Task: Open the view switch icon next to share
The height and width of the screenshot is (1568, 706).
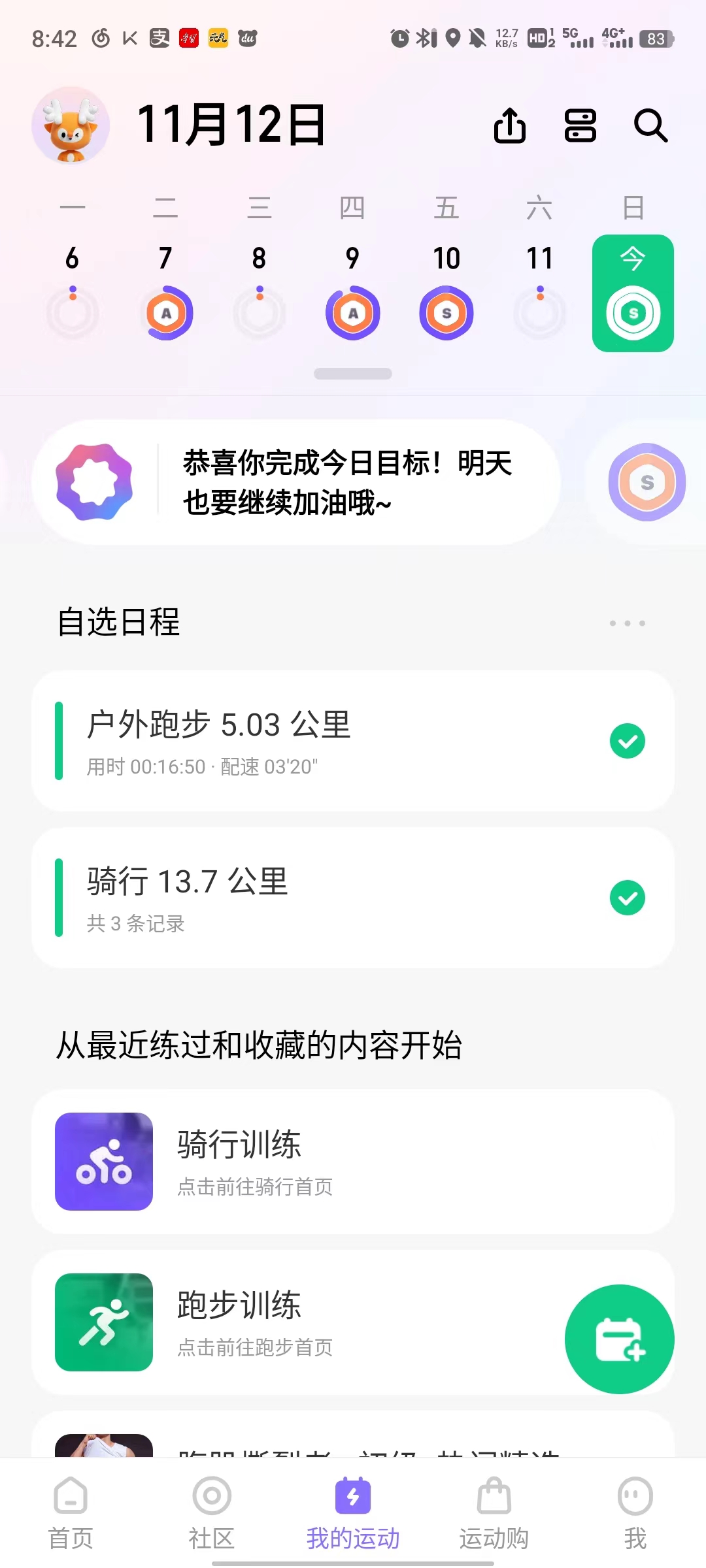Action: point(580,125)
